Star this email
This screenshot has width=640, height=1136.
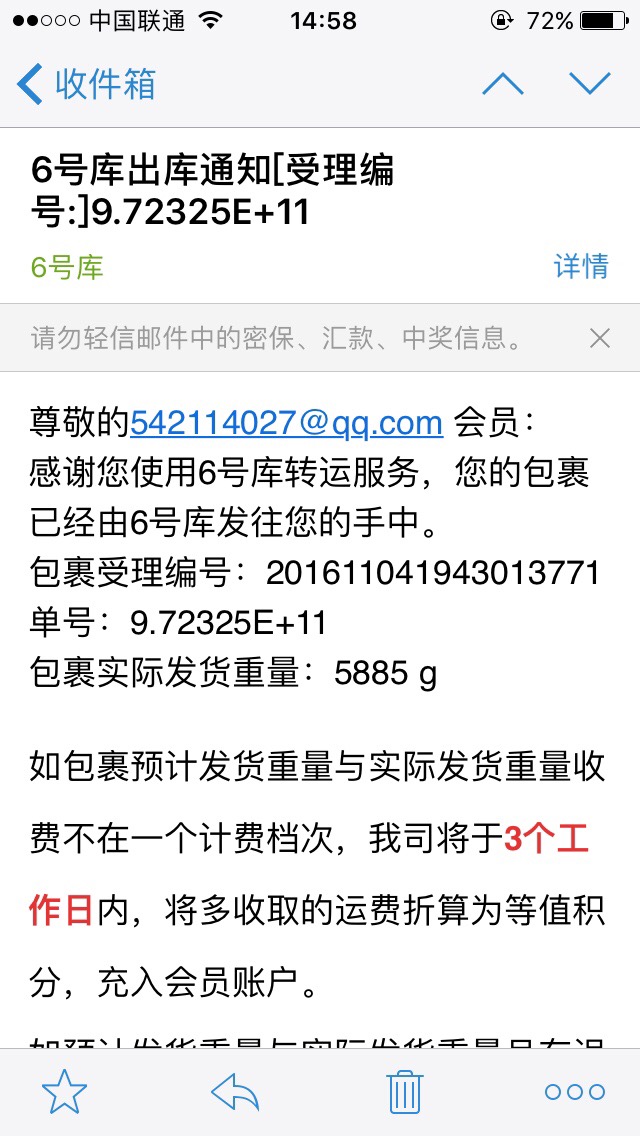[65, 1092]
